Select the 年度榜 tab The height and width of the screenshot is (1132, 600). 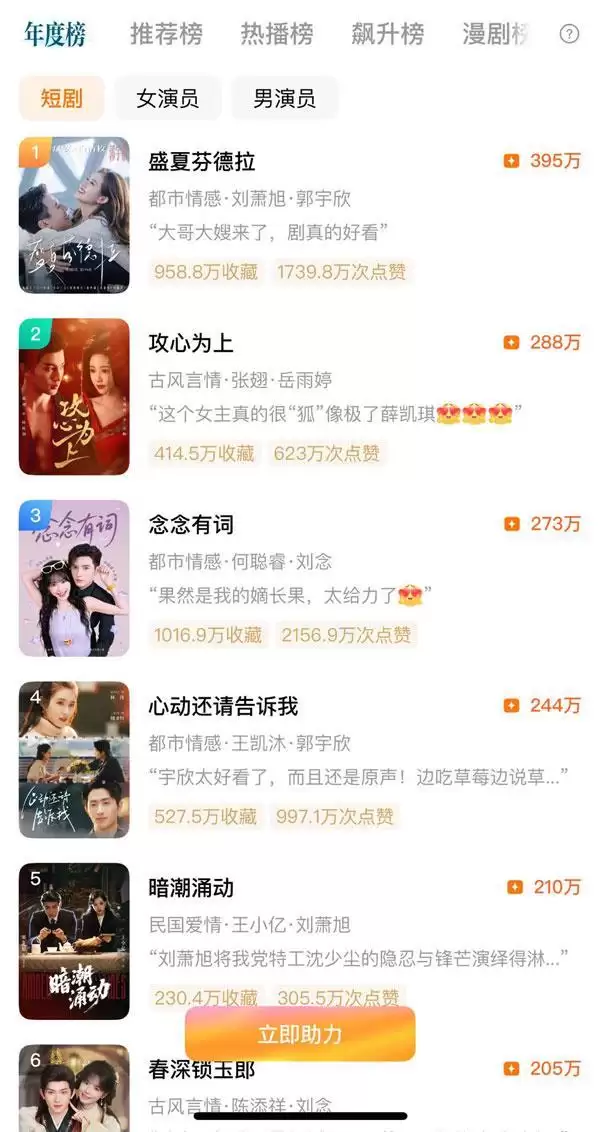[55, 34]
